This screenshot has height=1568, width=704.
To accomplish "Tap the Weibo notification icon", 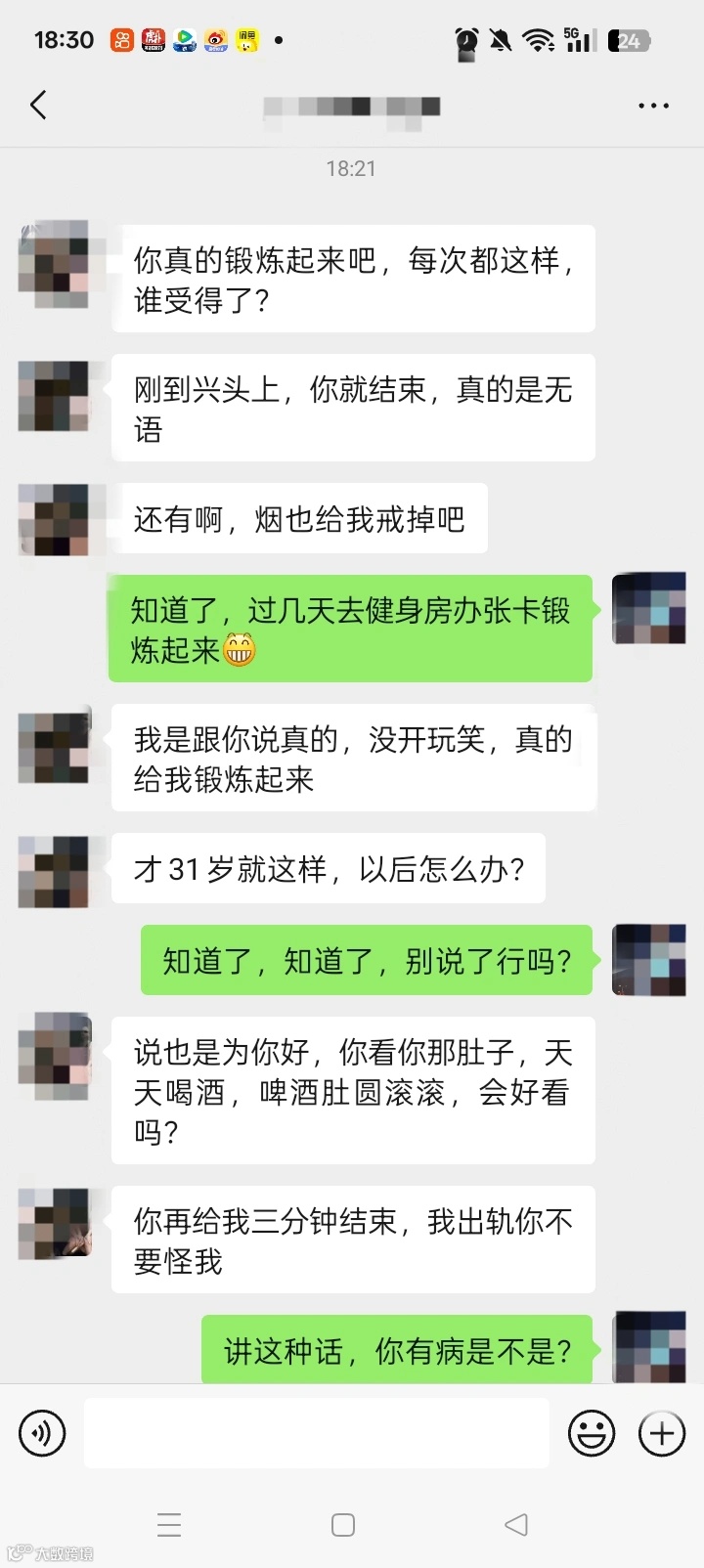I will [x=216, y=40].
